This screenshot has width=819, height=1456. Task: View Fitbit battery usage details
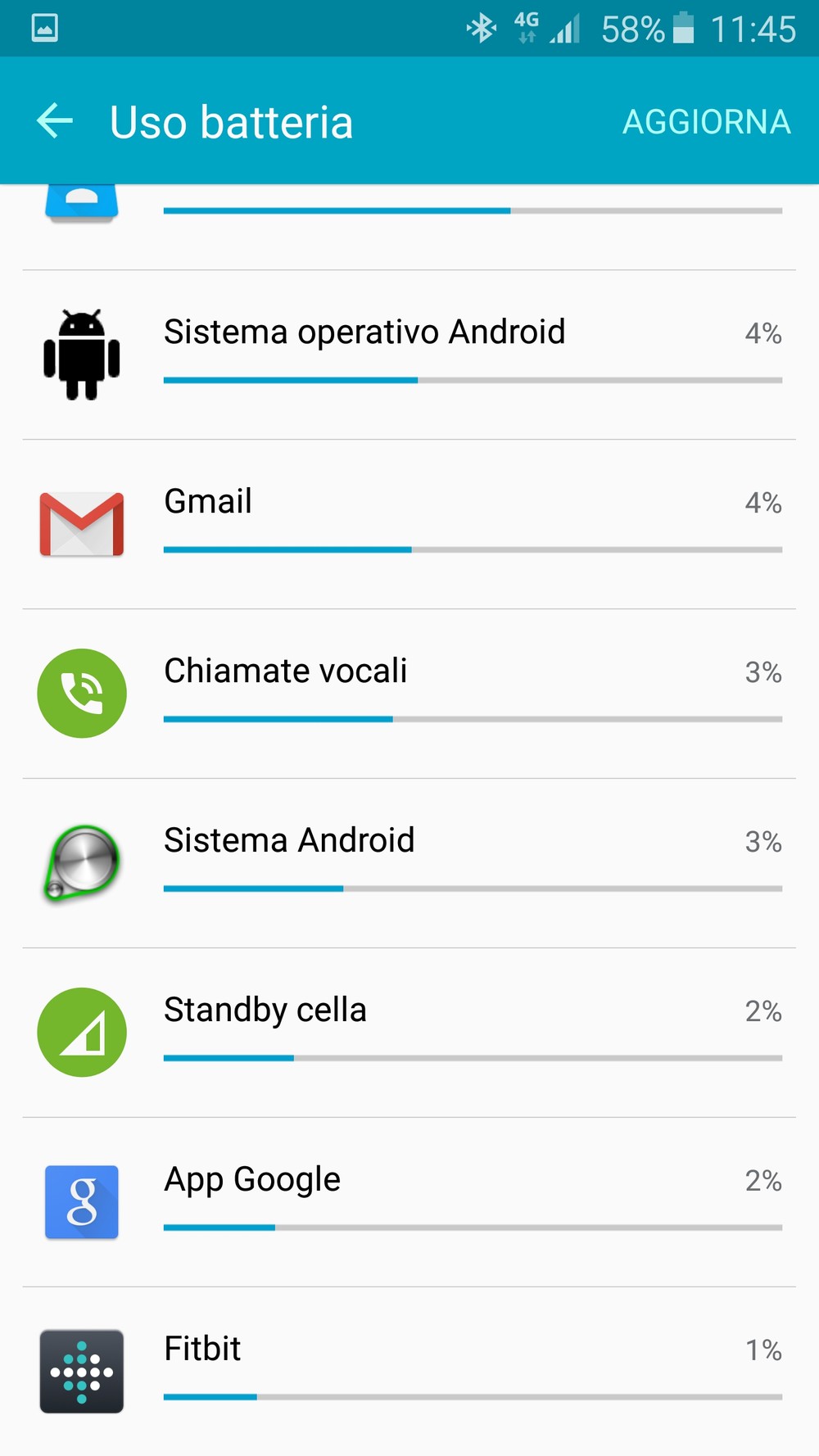(409, 1371)
